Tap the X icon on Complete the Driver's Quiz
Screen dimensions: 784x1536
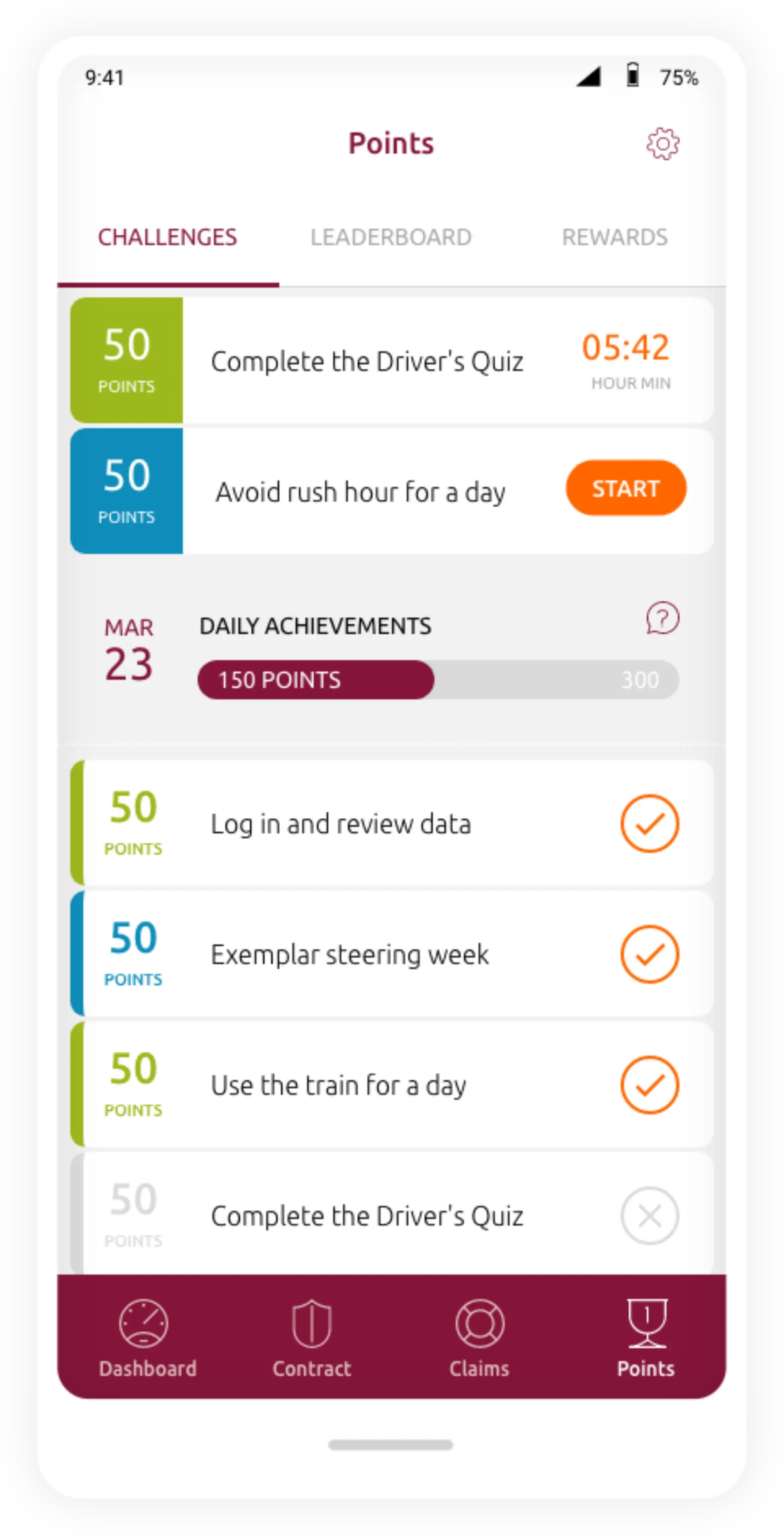coord(649,1217)
